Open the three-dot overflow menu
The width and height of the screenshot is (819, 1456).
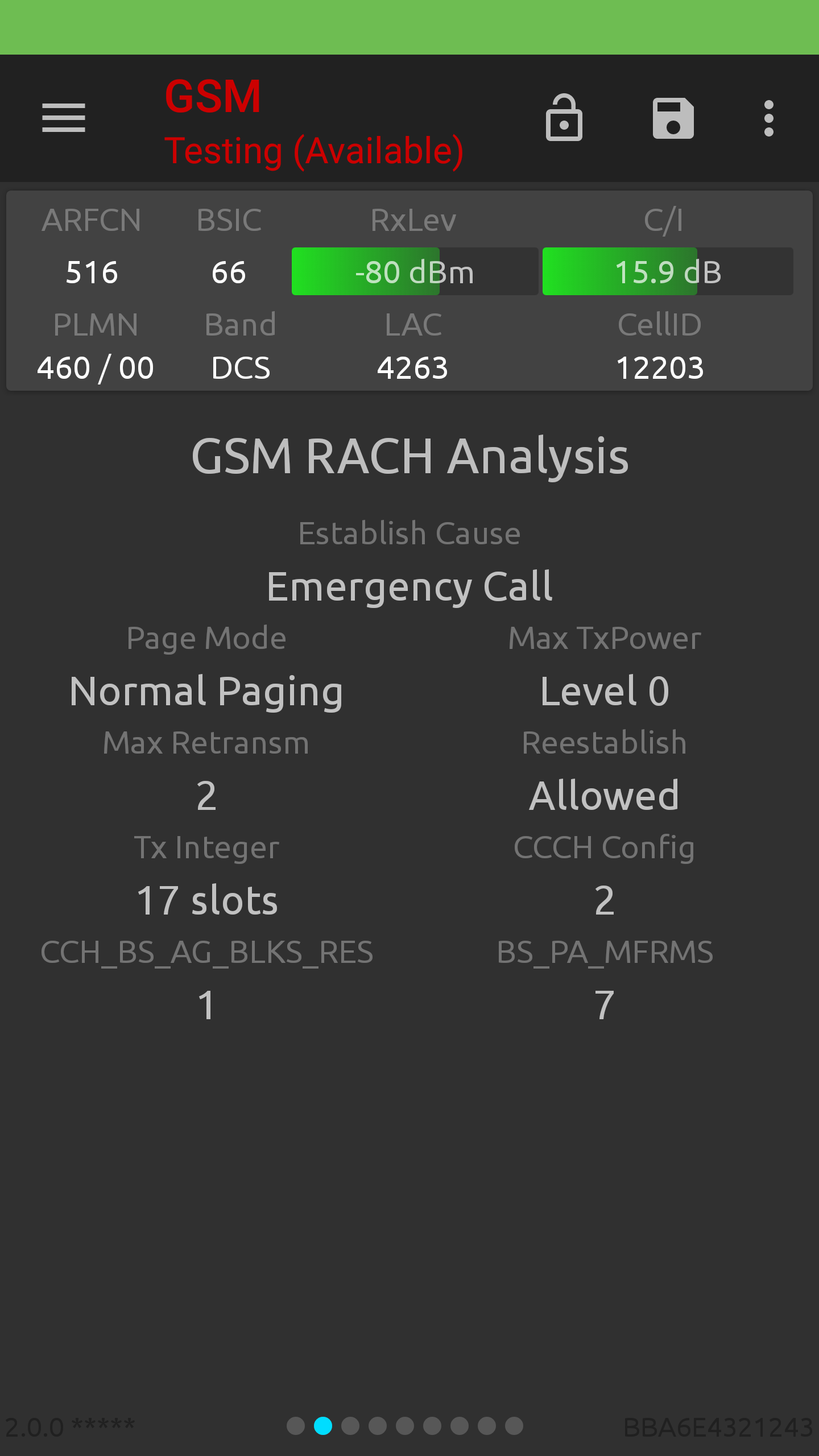[768, 118]
